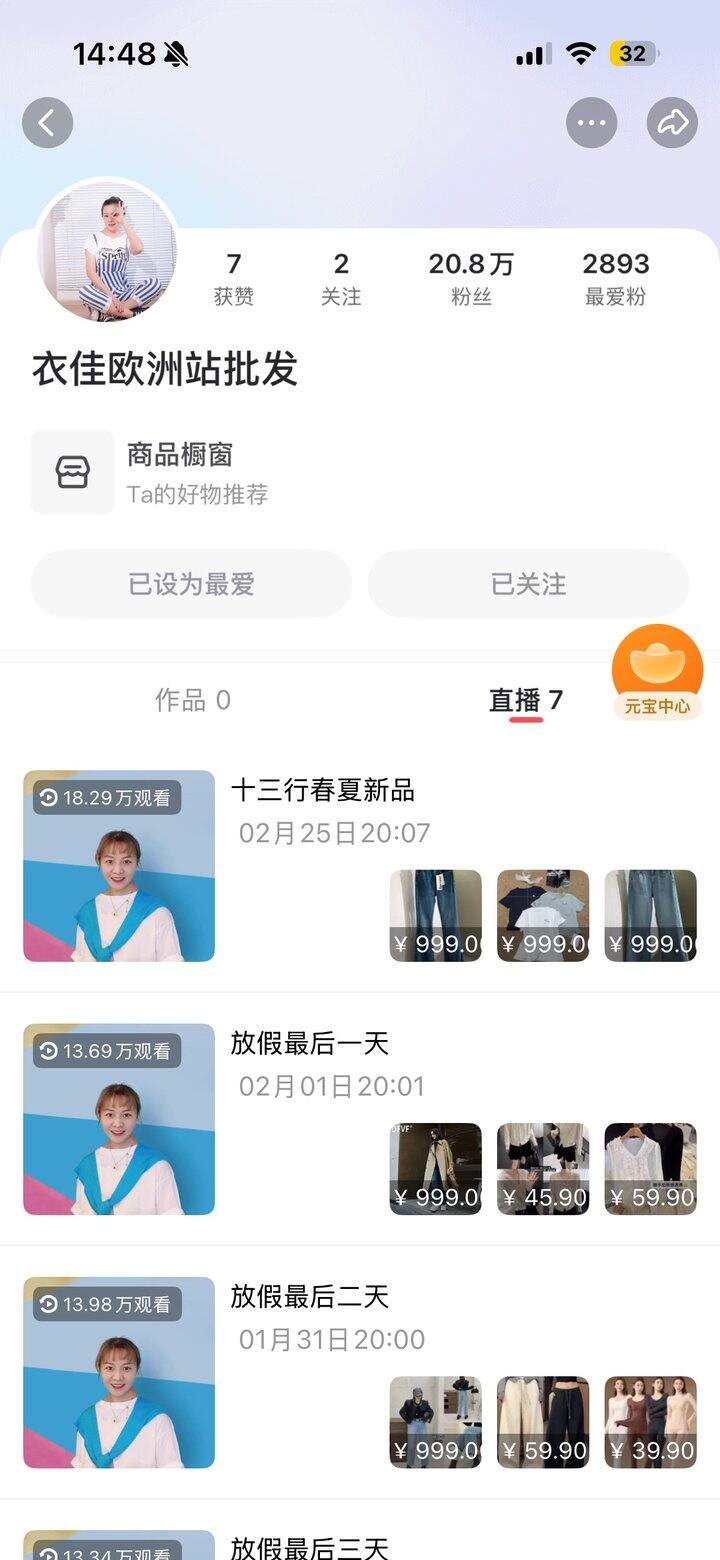This screenshot has width=720, height=1560.
Task: Tap the 已设为最爱 button
Action: (191, 584)
